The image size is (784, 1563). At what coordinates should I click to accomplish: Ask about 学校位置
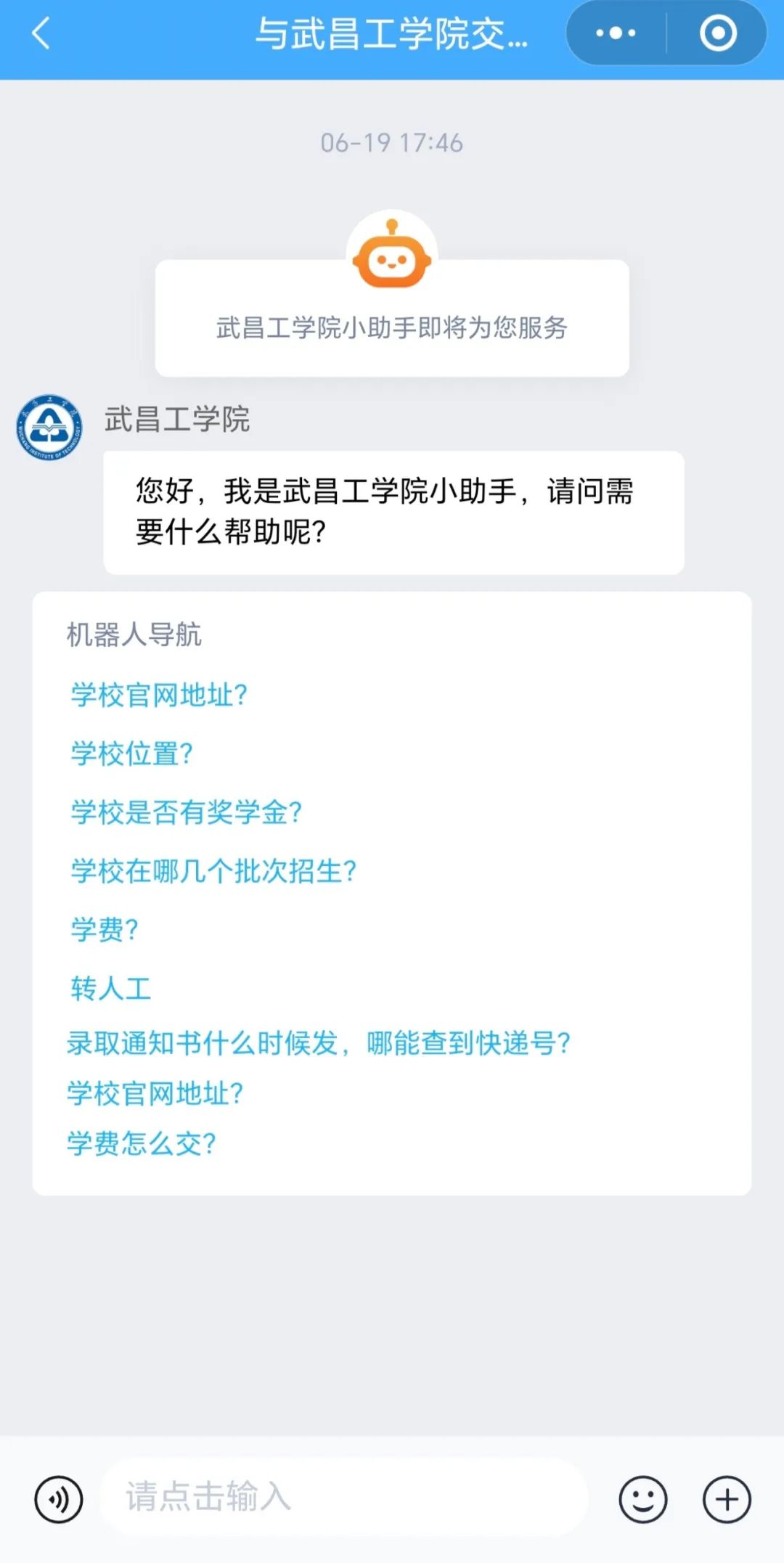131,754
